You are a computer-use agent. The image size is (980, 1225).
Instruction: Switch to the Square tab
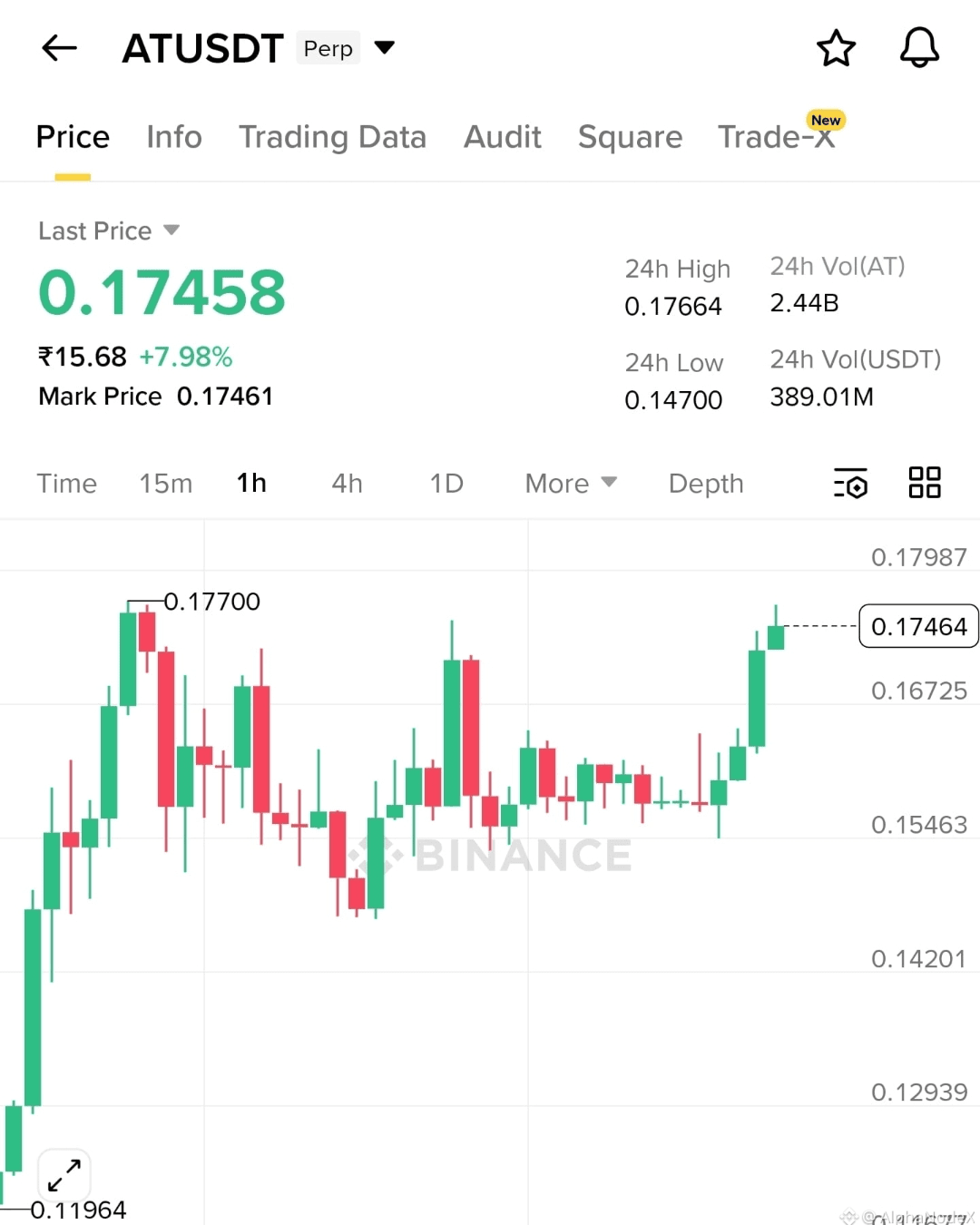coord(630,137)
